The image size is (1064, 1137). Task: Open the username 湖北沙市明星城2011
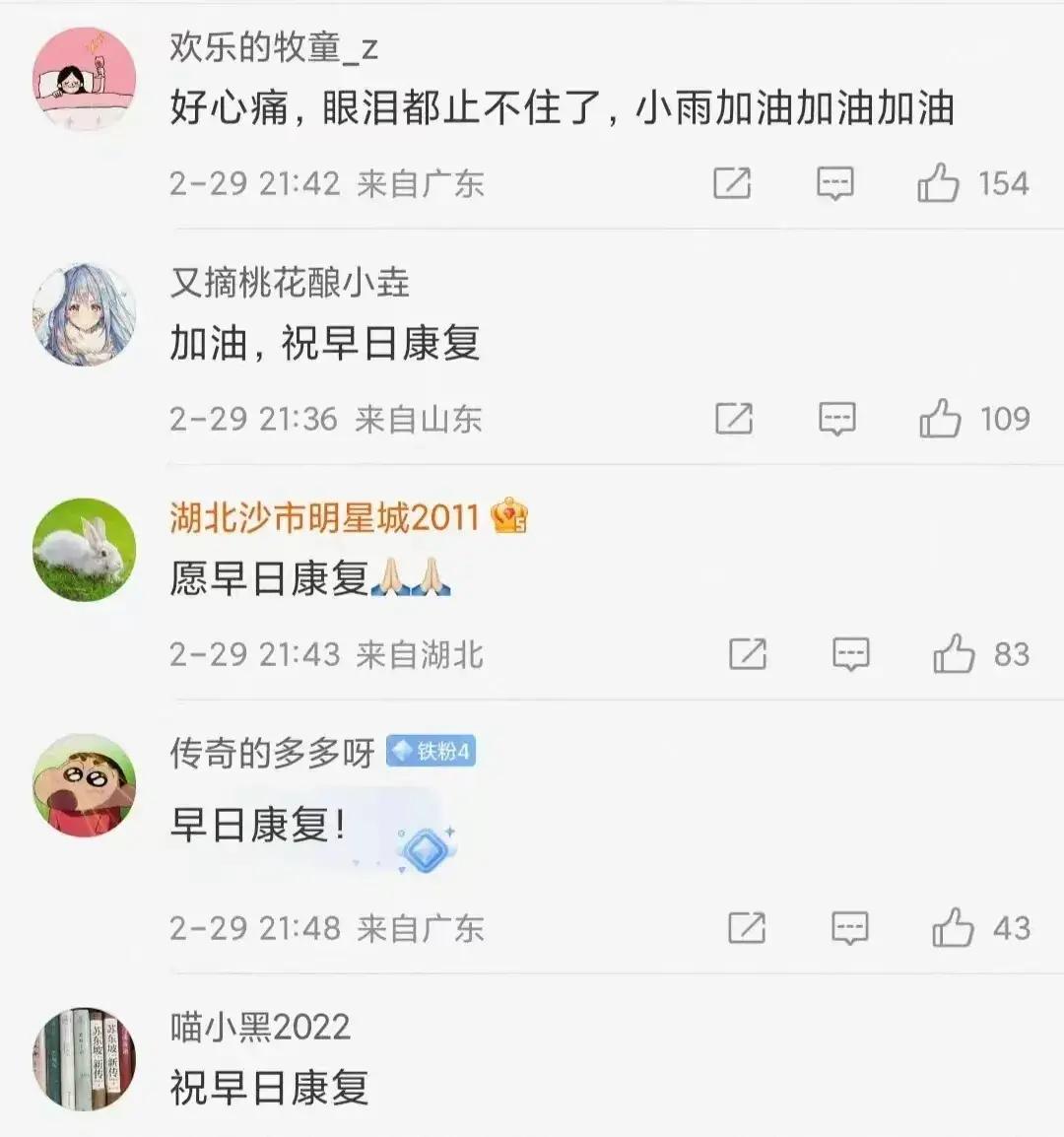tap(324, 517)
